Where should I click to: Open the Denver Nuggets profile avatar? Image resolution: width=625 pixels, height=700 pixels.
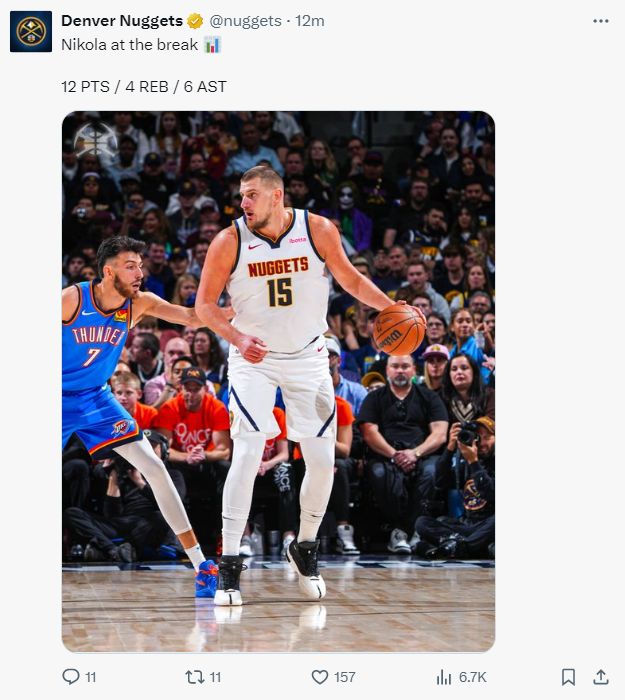[x=31, y=31]
